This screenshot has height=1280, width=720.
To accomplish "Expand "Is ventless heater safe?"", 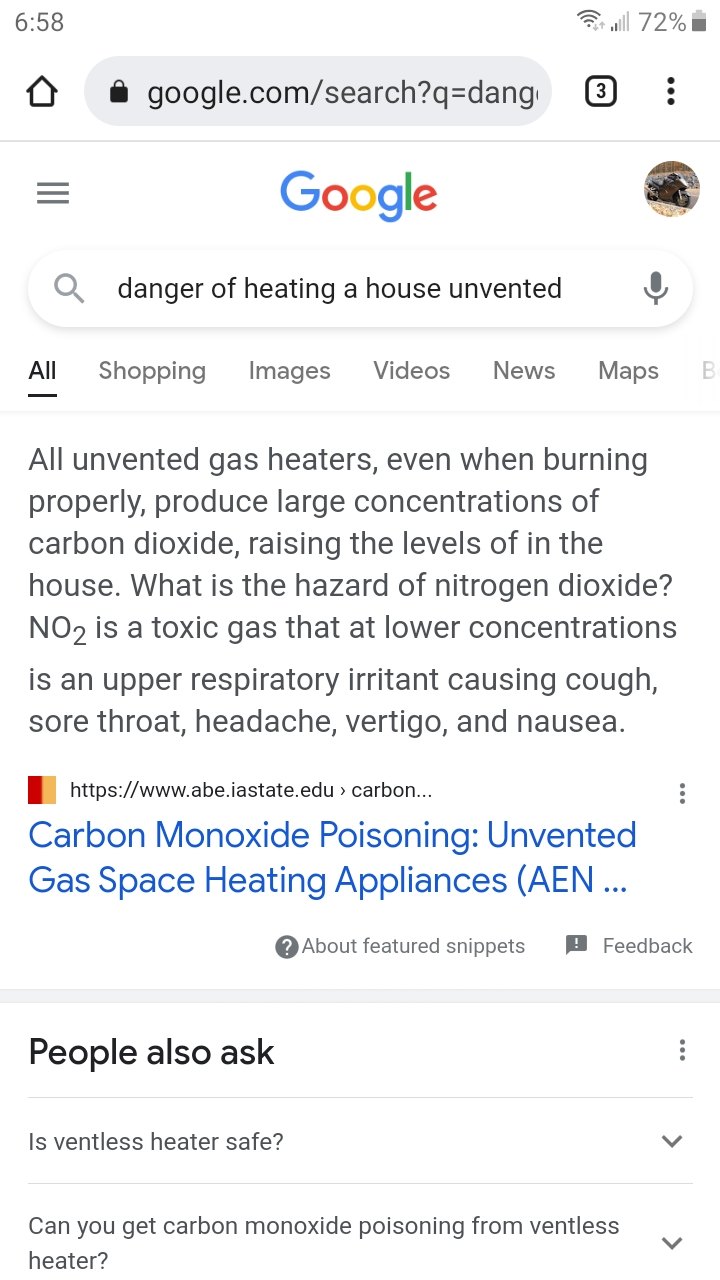I will click(360, 1141).
